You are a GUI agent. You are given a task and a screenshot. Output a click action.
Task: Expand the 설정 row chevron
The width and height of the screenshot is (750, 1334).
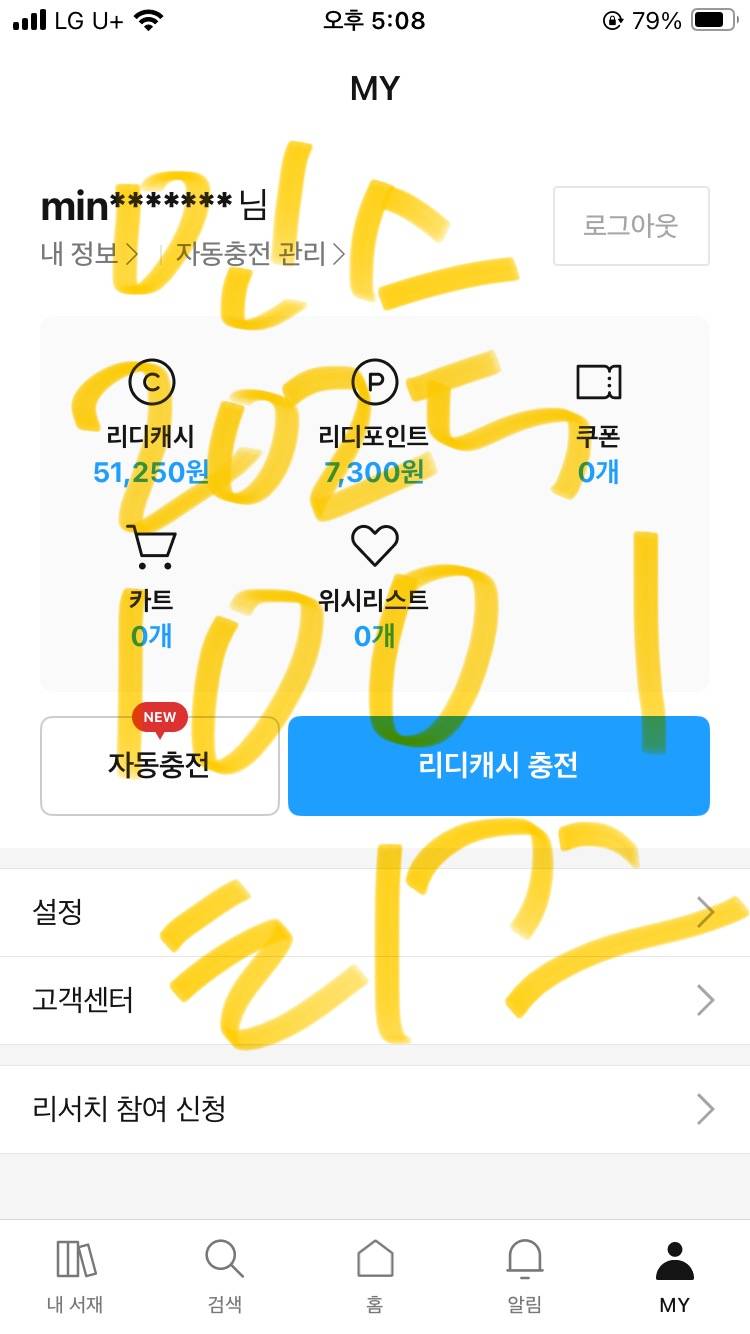(706, 911)
